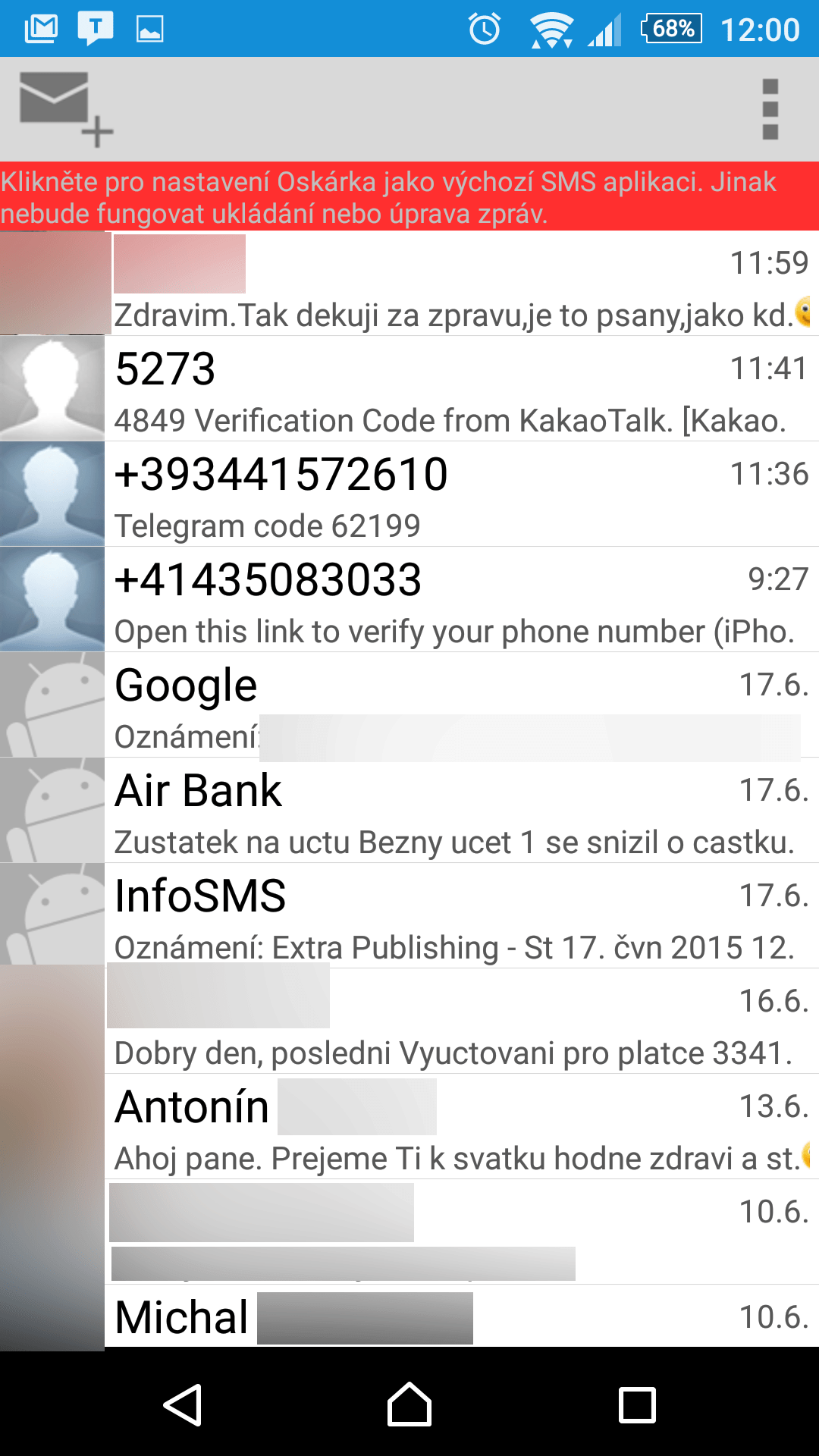
Task: Open the conversation with Michal
Action: [x=409, y=1316]
